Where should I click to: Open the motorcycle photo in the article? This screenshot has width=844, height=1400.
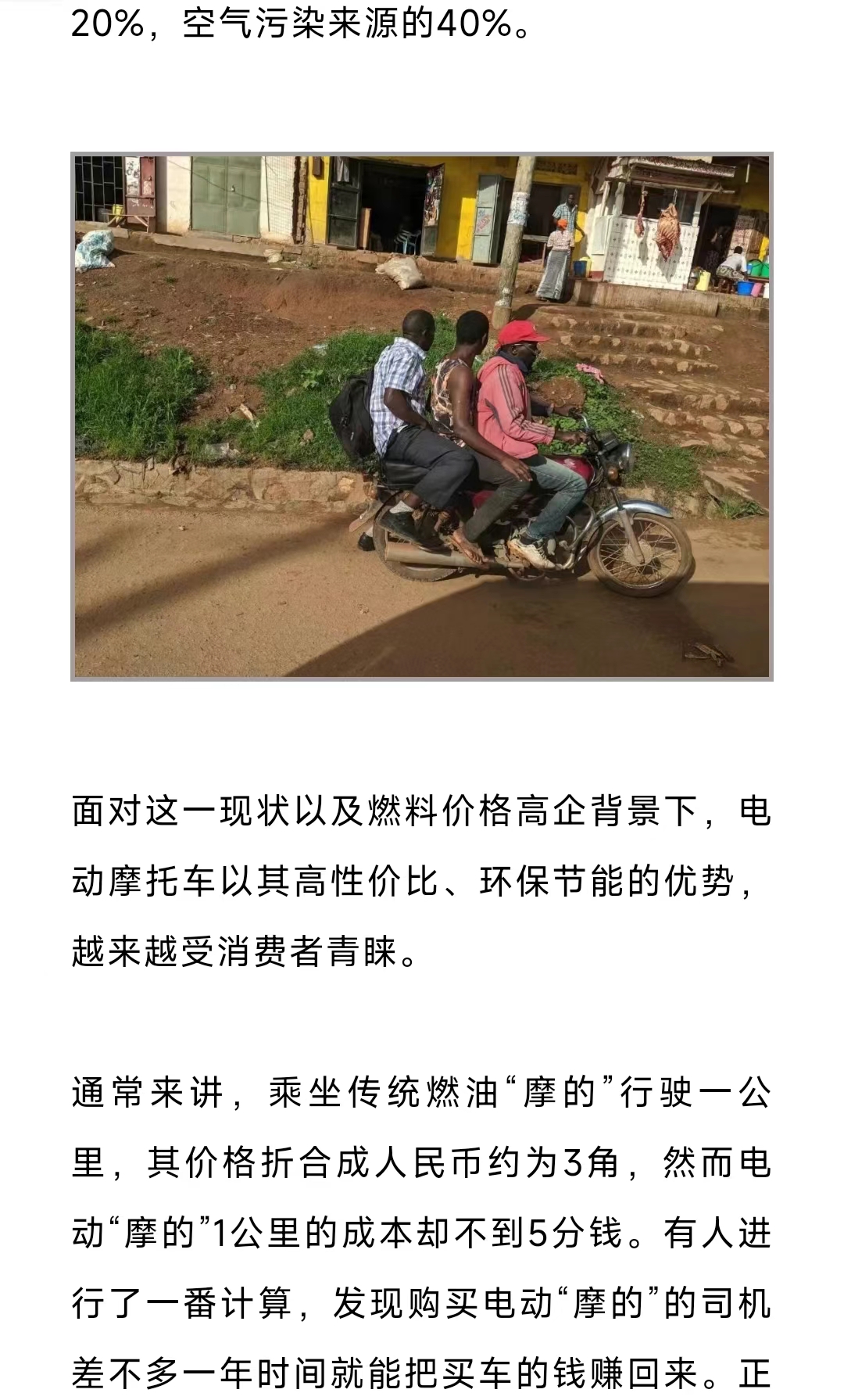[422, 417]
